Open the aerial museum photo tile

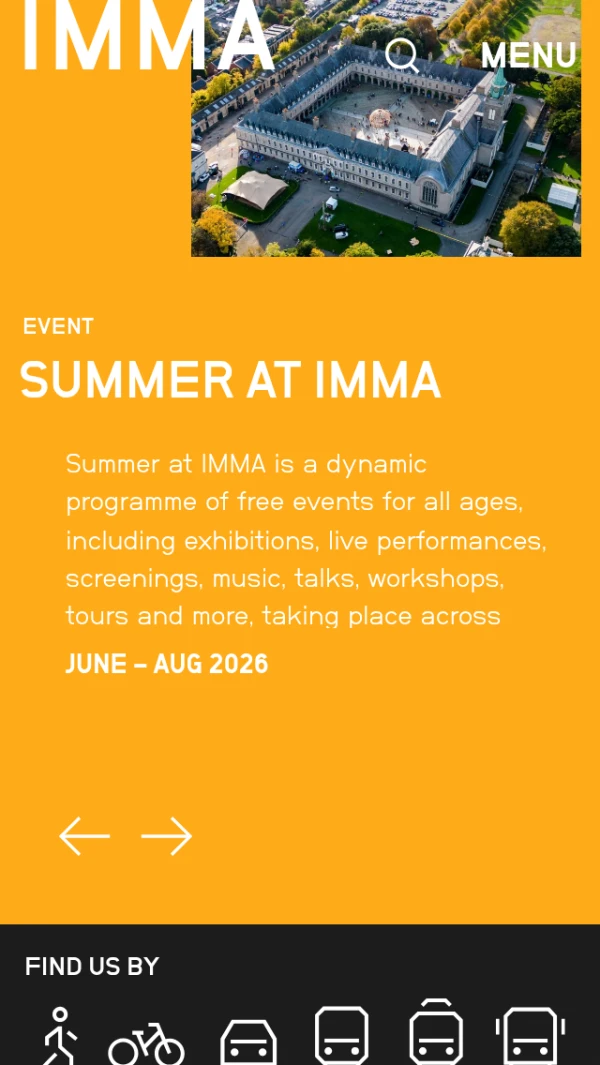[386, 128]
